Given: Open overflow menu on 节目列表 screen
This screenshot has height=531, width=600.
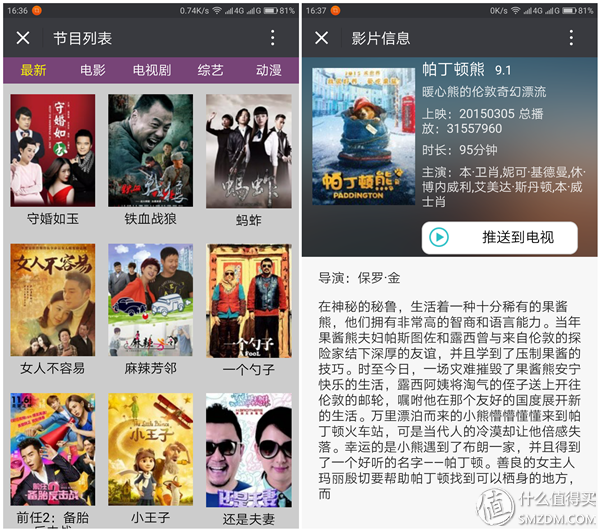Looking at the screenshot, I should coord(272,38).
